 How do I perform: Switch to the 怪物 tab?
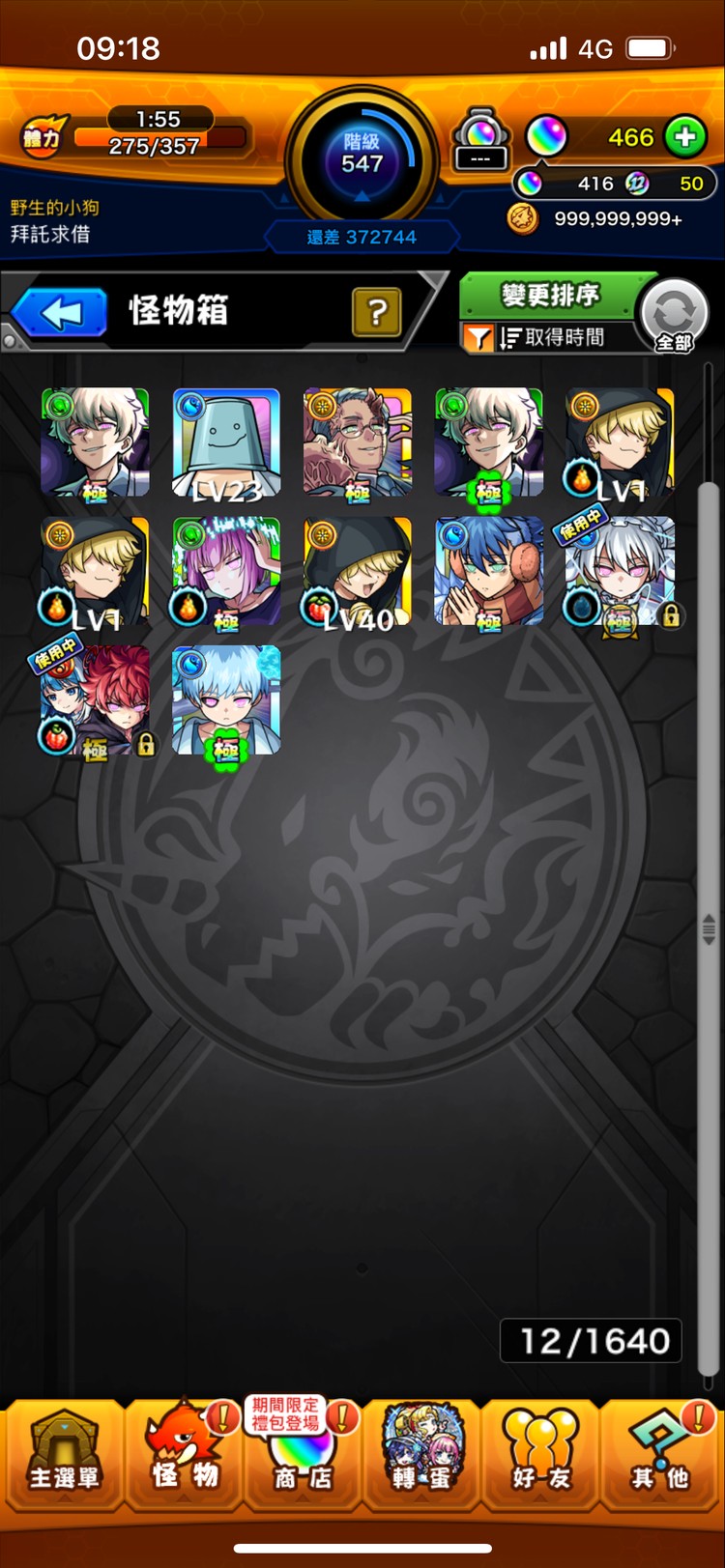click(184, 1453)
